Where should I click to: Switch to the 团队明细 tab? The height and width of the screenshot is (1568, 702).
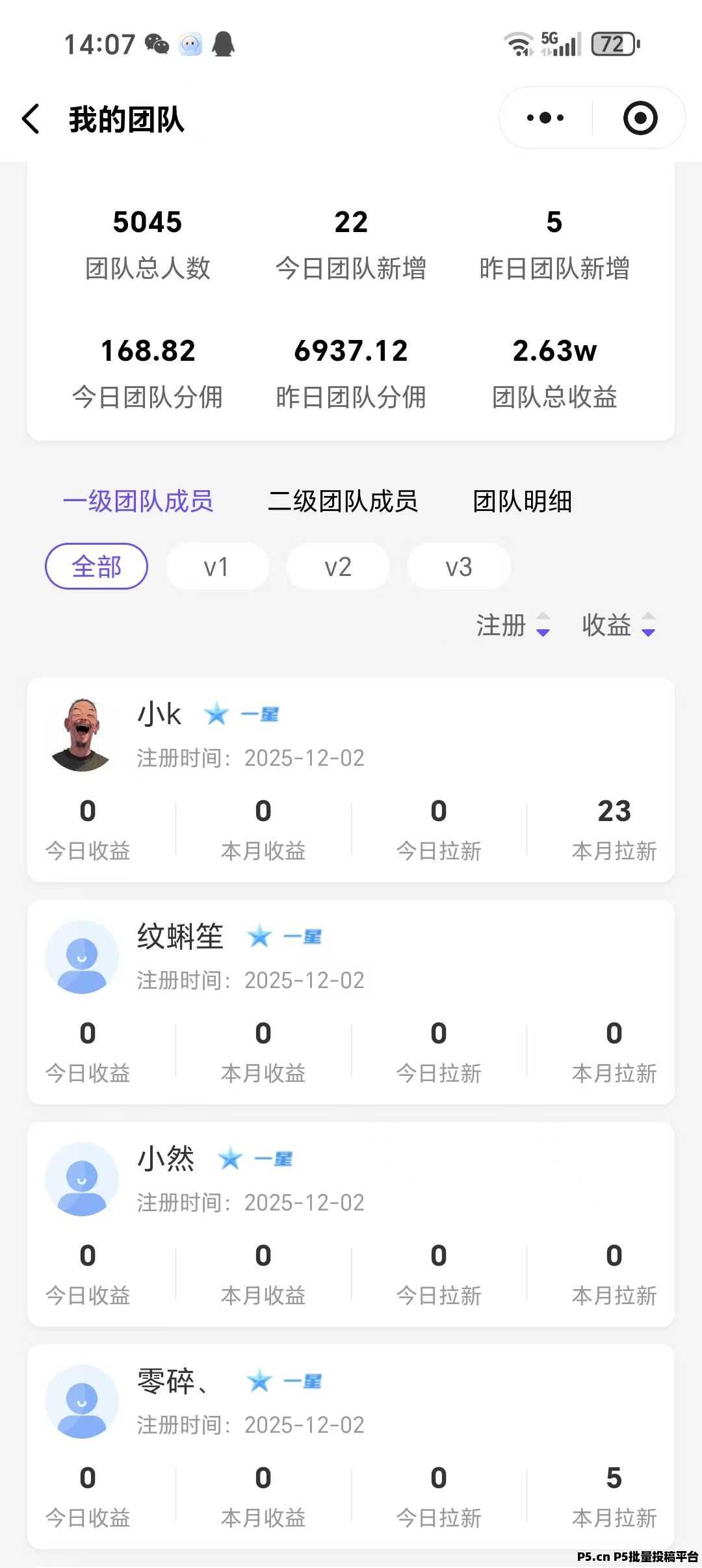click(522, 501)
